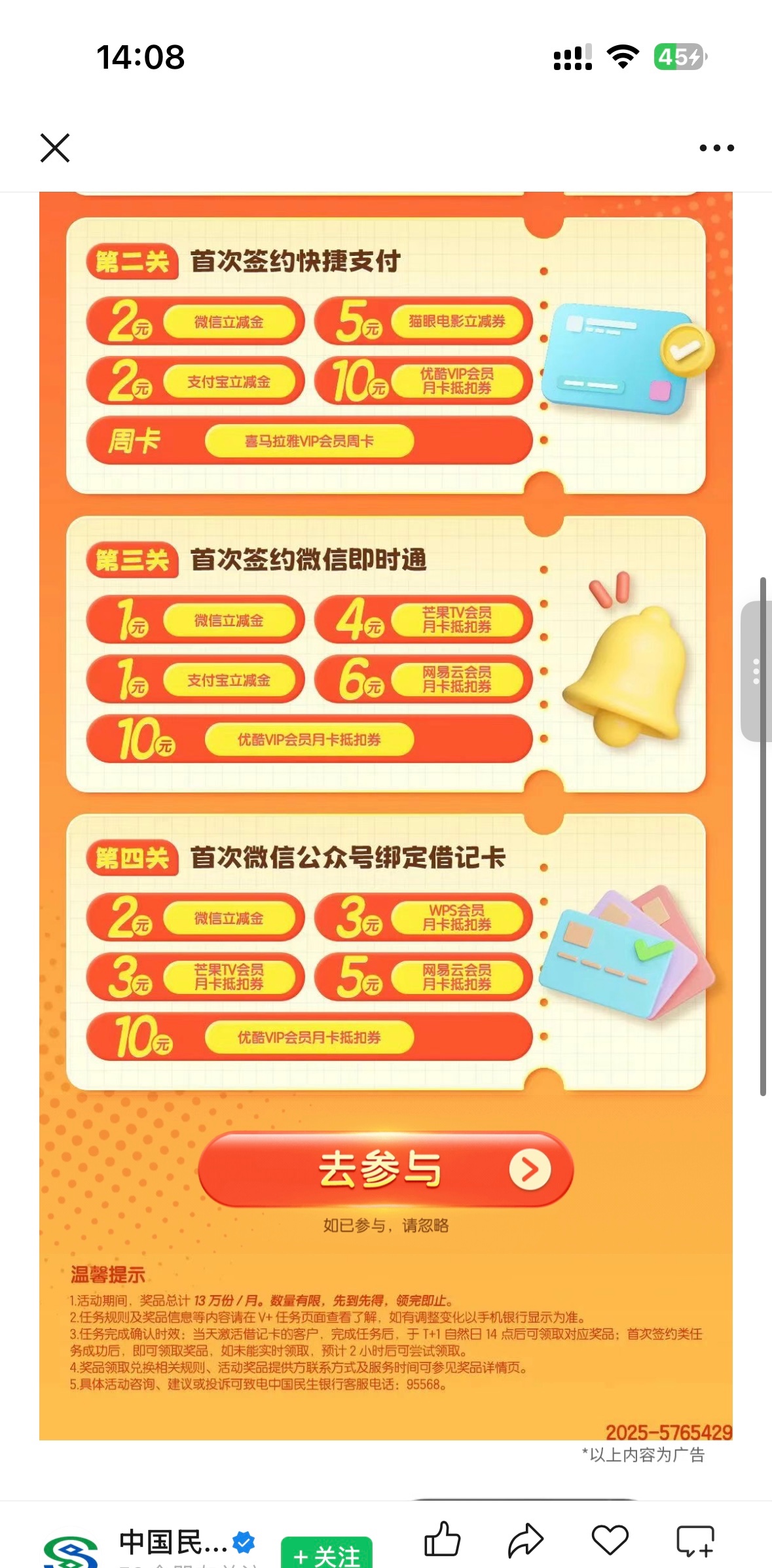Close the article page
This screenshot has height=1568, width=772.
pyautogui.click(x=55, y=148)
